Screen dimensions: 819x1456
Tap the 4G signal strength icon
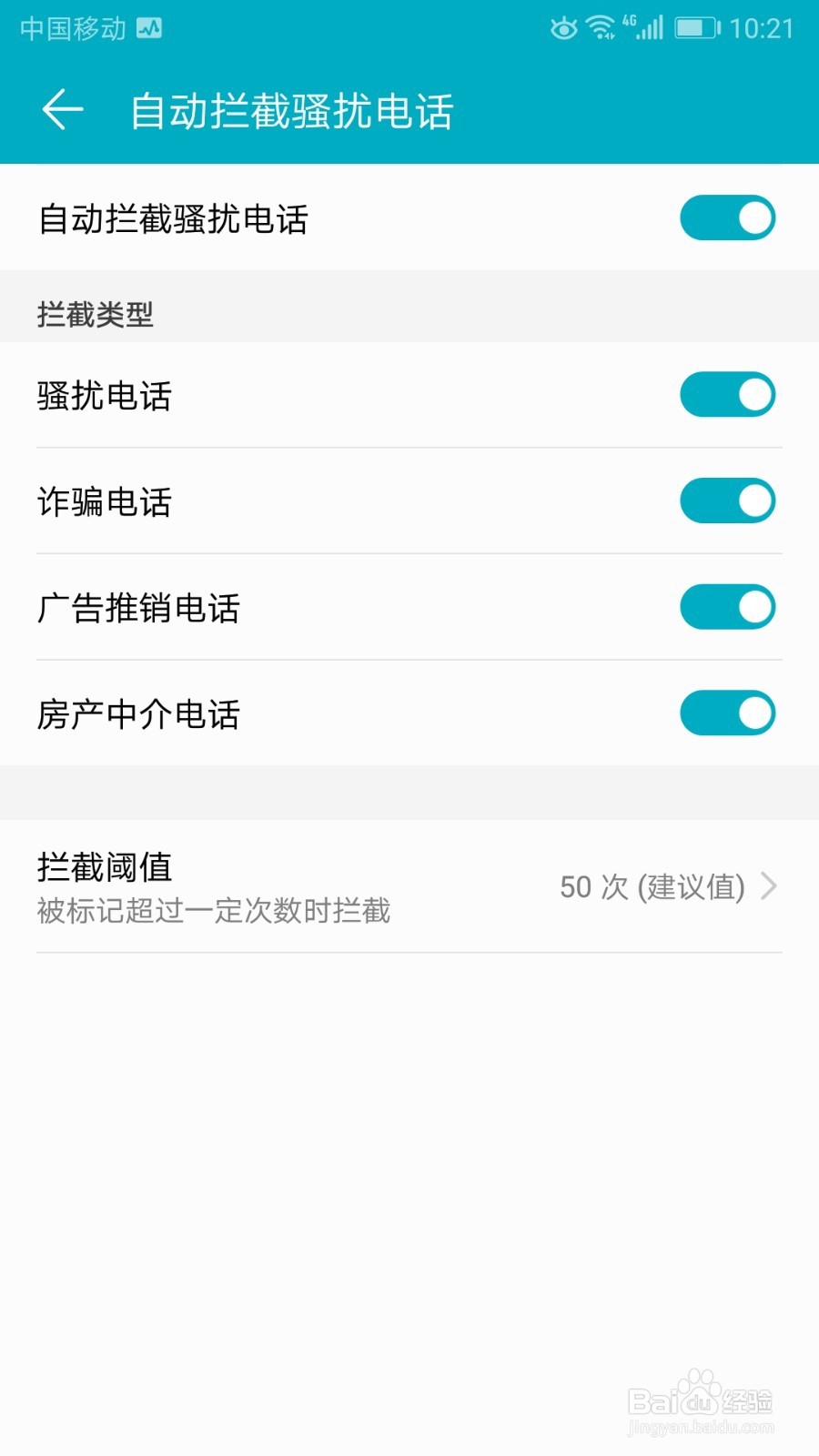point(648,28)
